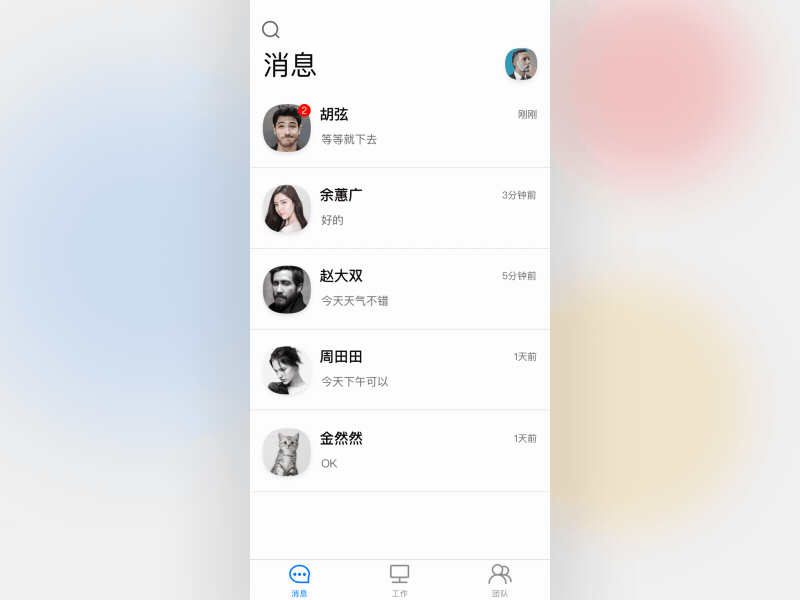
Task: Open the search magnifier icon
Action: click(270, 30)
